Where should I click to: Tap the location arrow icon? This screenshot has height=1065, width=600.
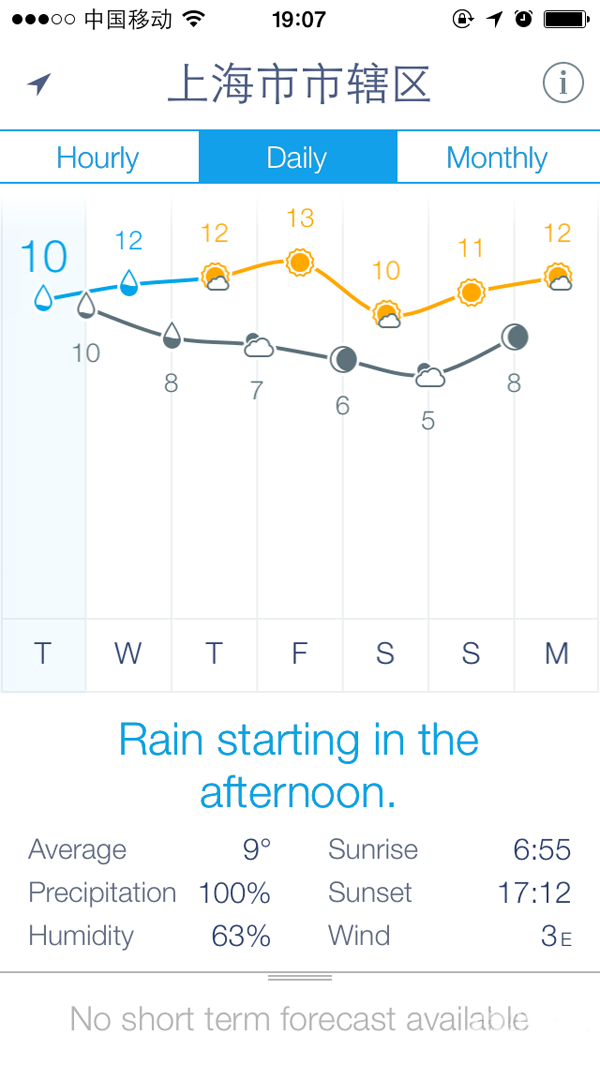39,84
